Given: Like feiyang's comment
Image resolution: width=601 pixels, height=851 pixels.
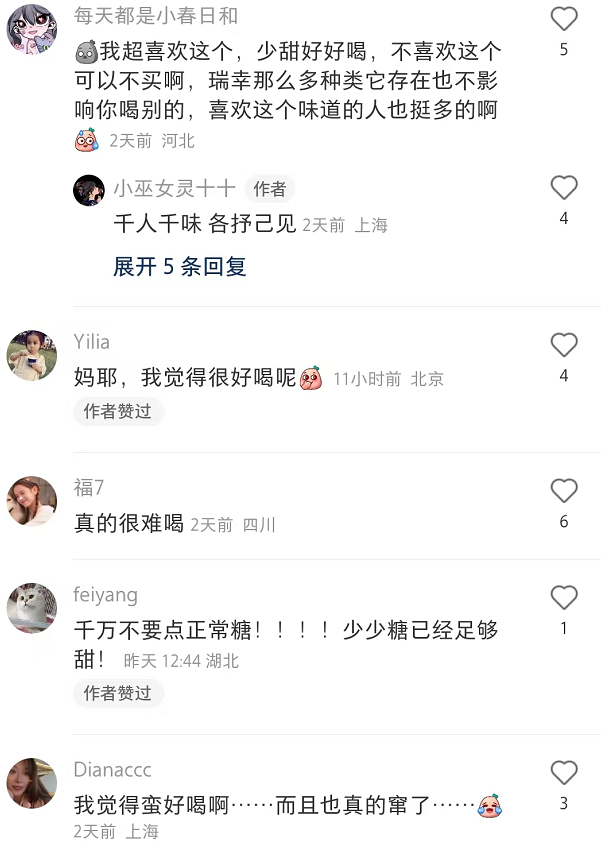Looking at the screenshot, I should pos(564,598).
